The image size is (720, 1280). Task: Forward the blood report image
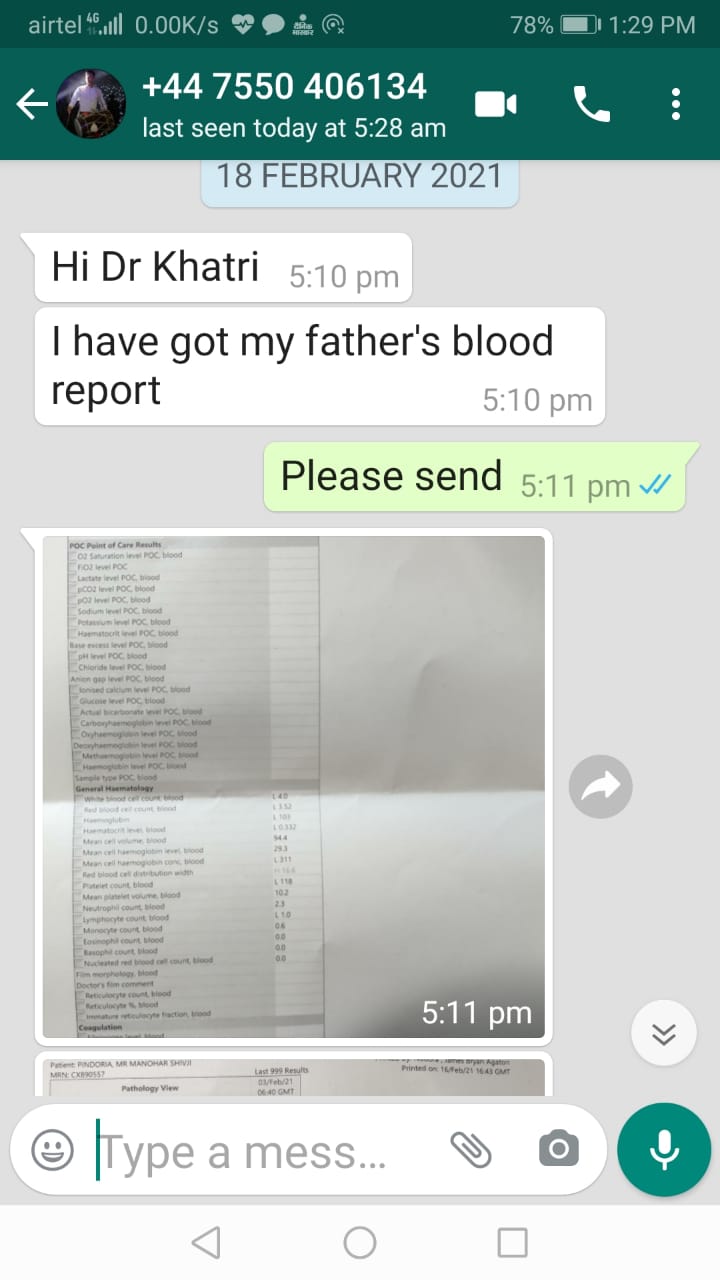pyautogui.click(x=600, y=787)
